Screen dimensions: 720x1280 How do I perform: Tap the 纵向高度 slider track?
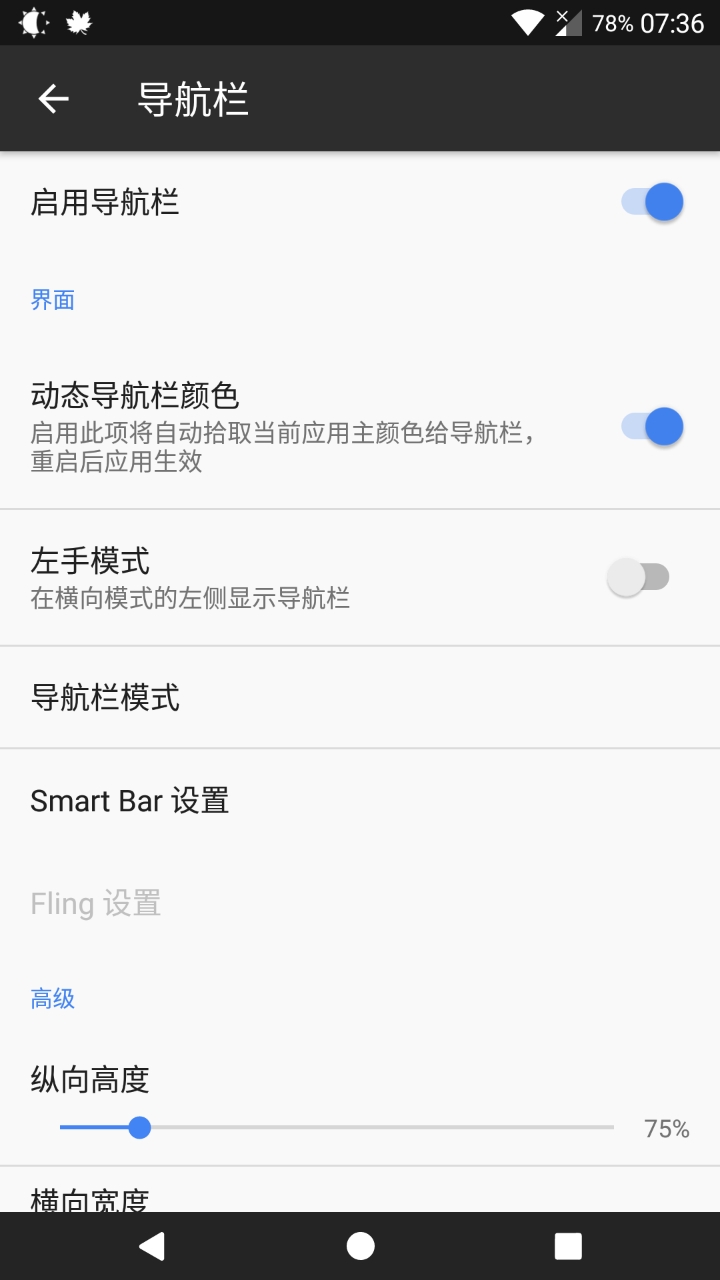tap(337, 1128)
